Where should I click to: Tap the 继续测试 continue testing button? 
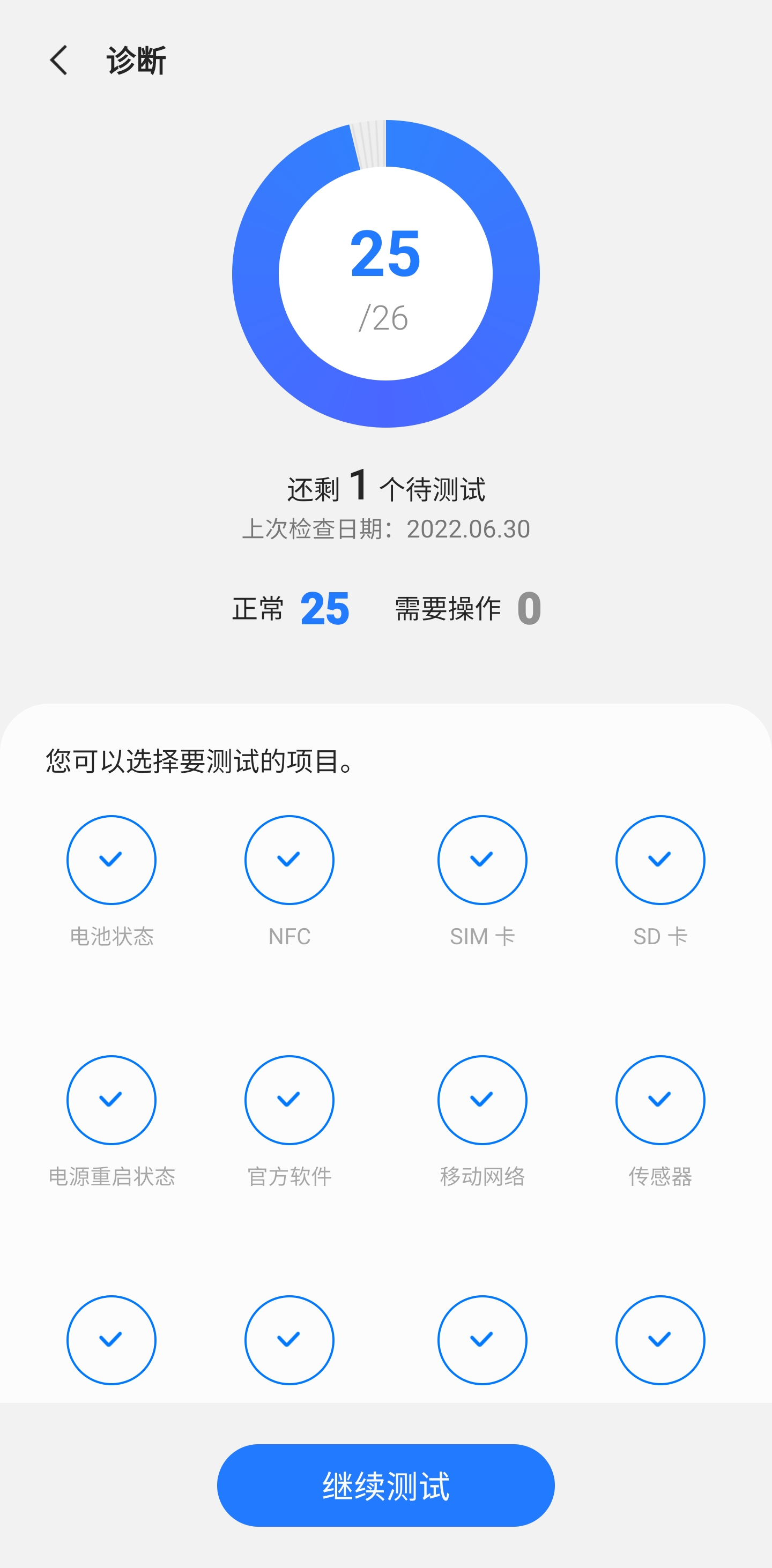(386, 1484)
